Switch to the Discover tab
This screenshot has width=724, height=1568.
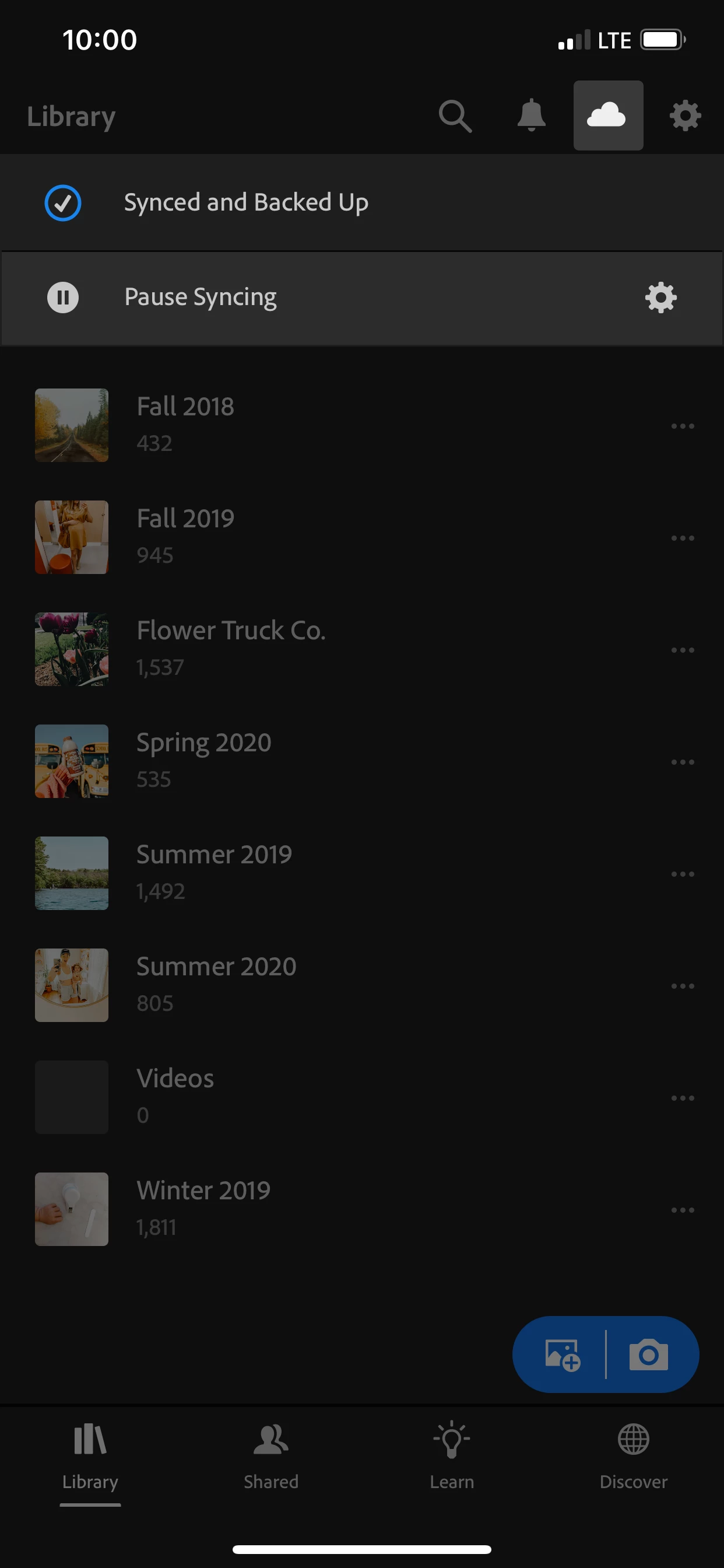[x=633, y=1456]
